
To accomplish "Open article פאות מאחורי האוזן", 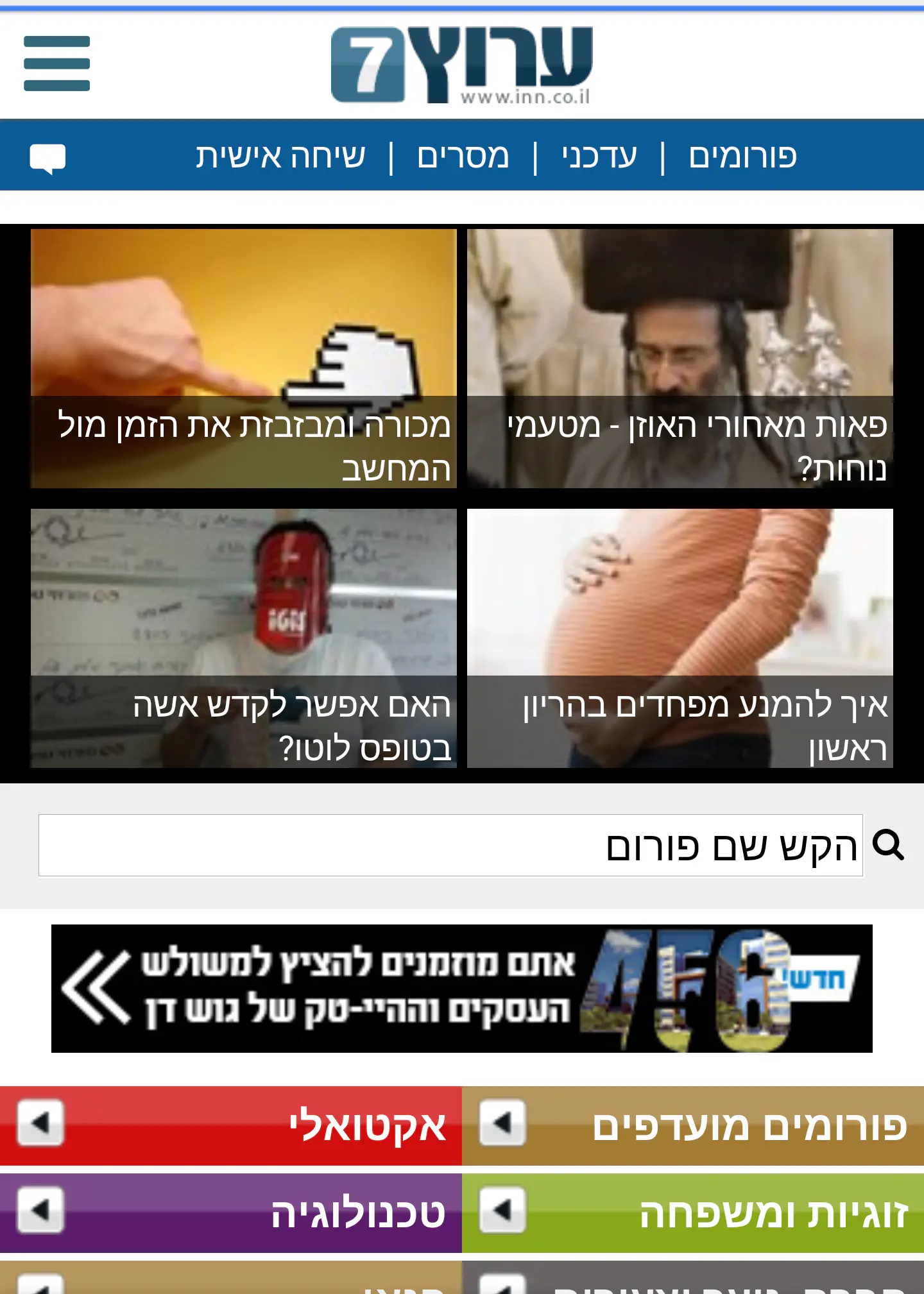I will (x=680, y=358).
